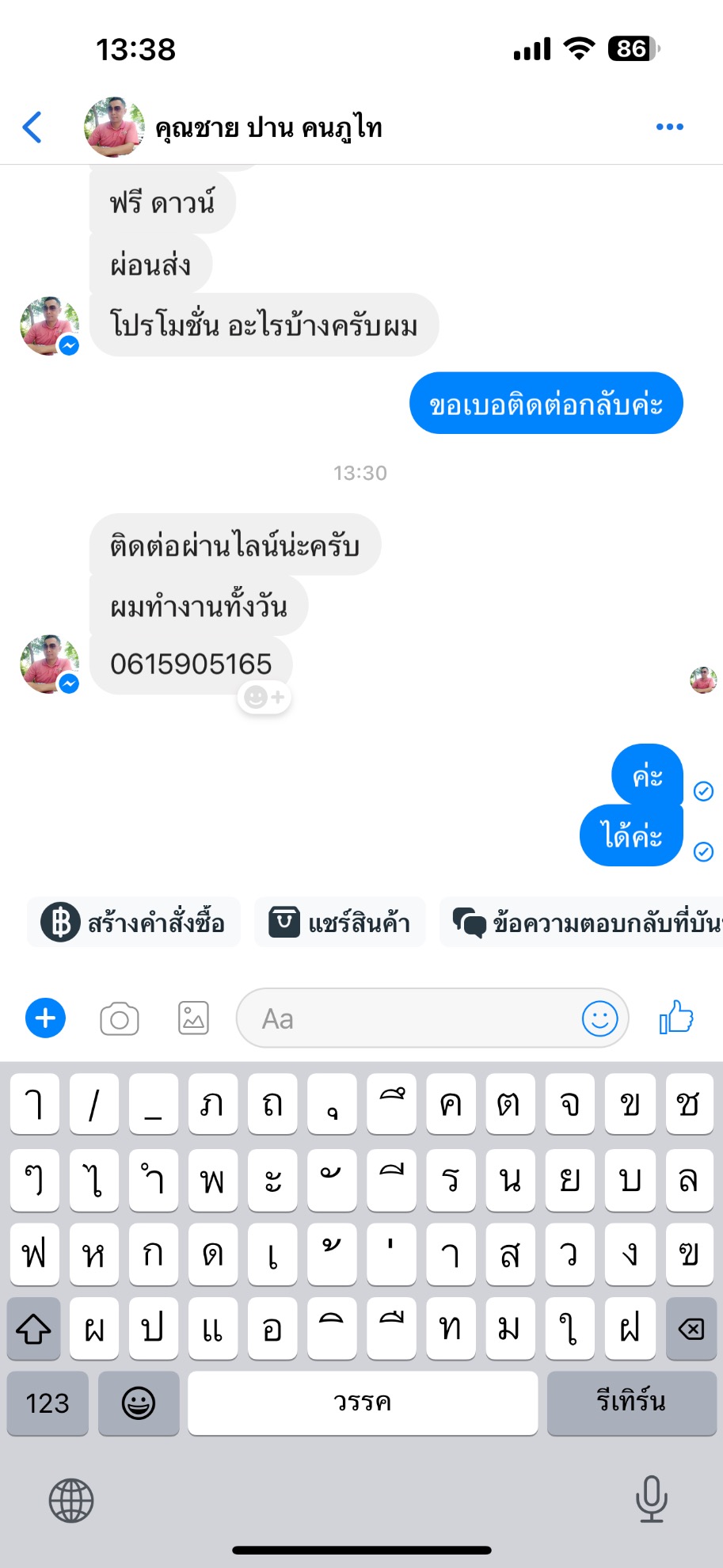
Task: Select the แชร์สินค้า chip
Action: 340,923
